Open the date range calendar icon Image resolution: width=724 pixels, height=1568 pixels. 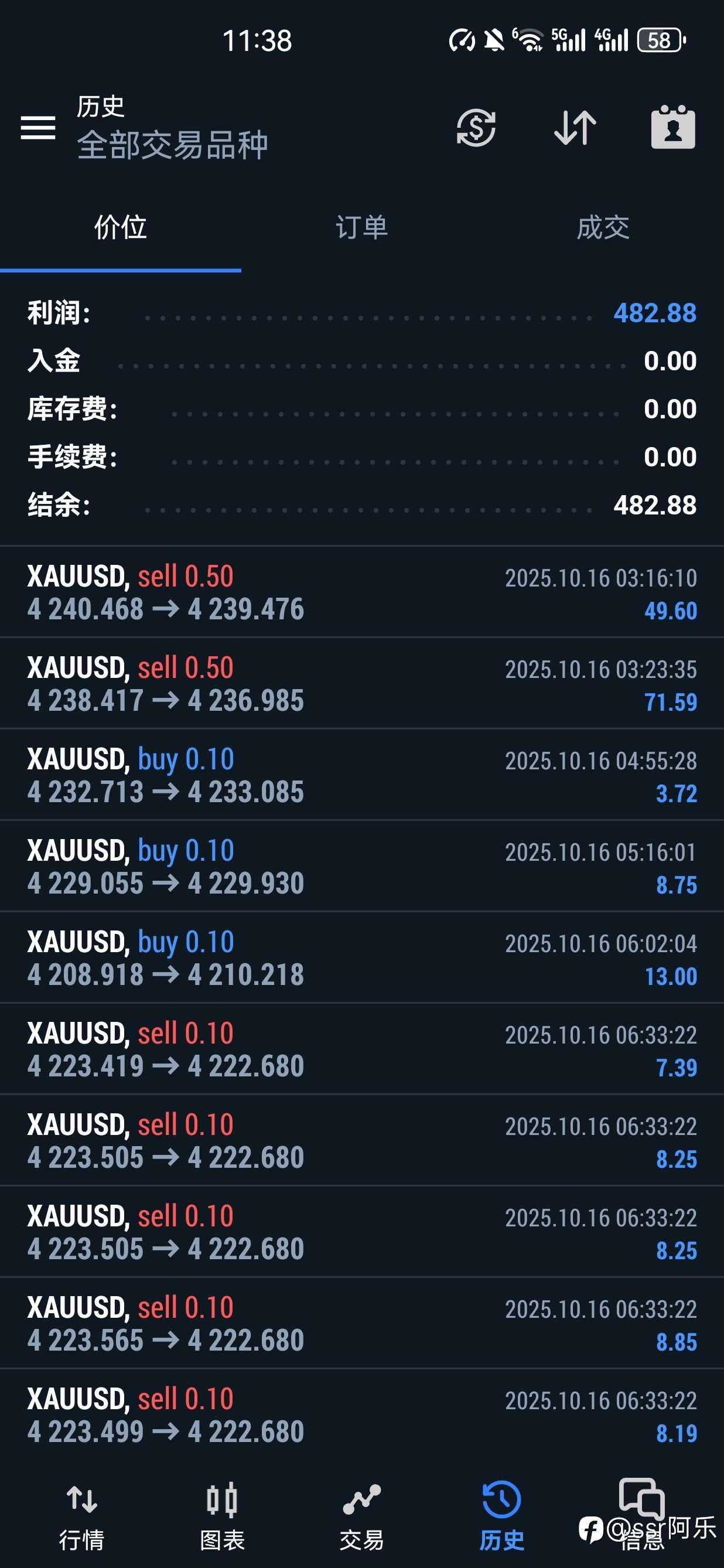click(672, 128)
